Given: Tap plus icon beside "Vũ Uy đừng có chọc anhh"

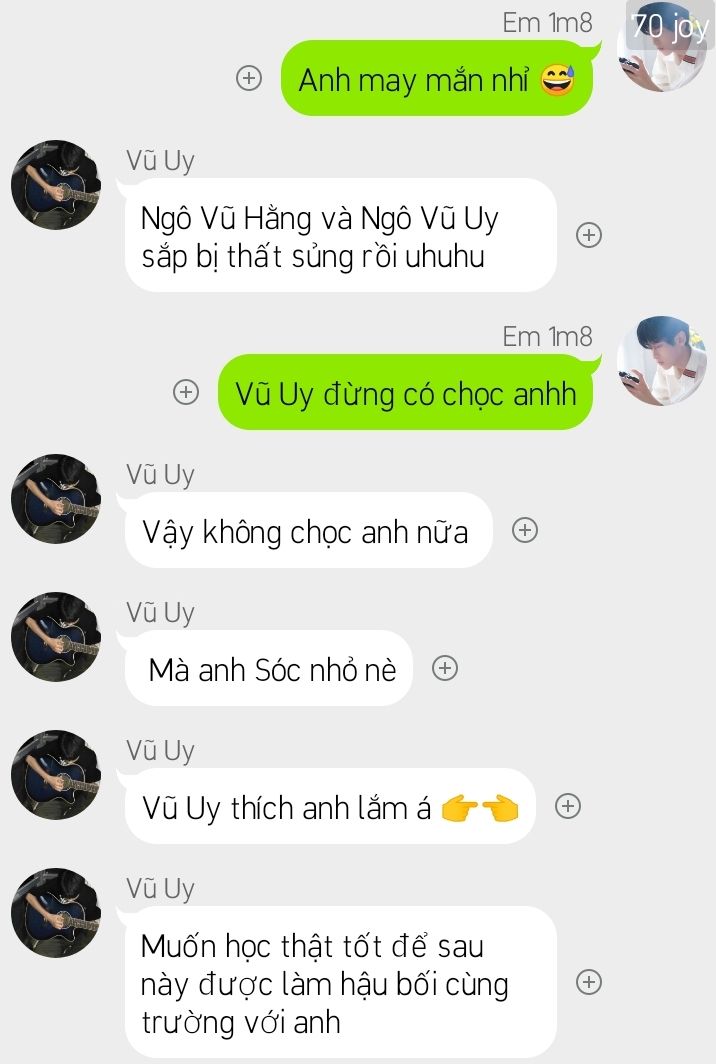Looking at the screenshot, I should (186, 392).
